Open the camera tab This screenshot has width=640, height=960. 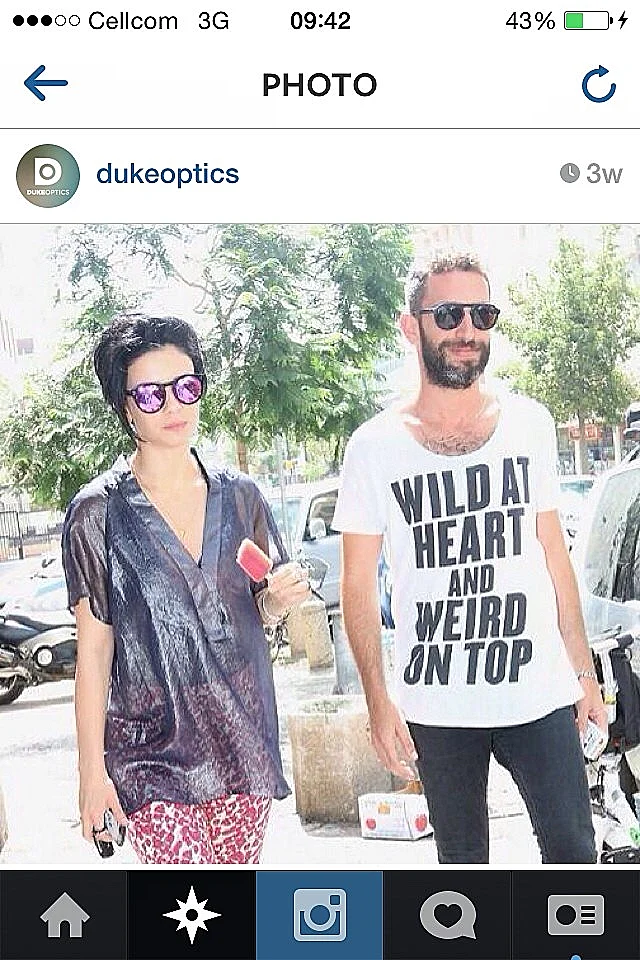pyautogui.click(x=319, y=915)
